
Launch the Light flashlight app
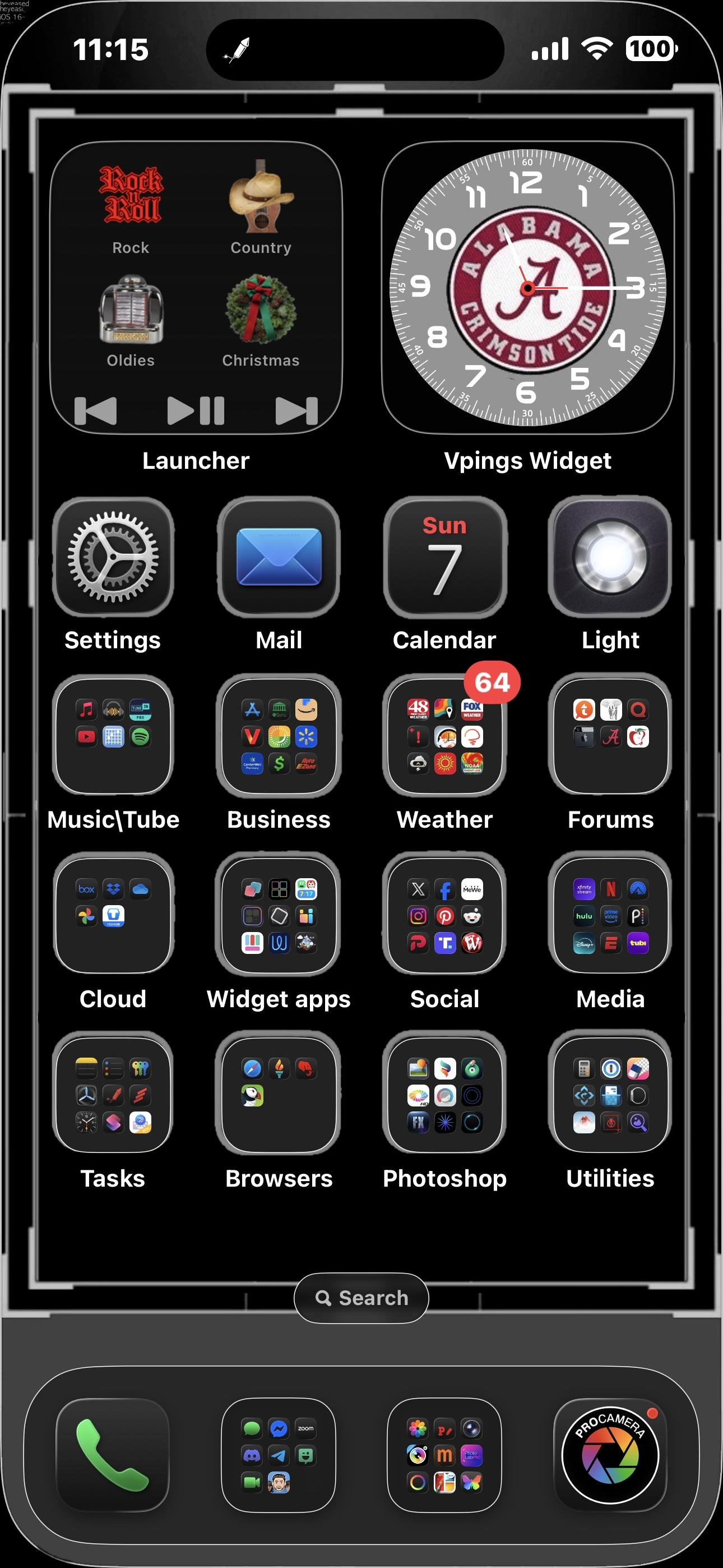click(x=610, y=557)
